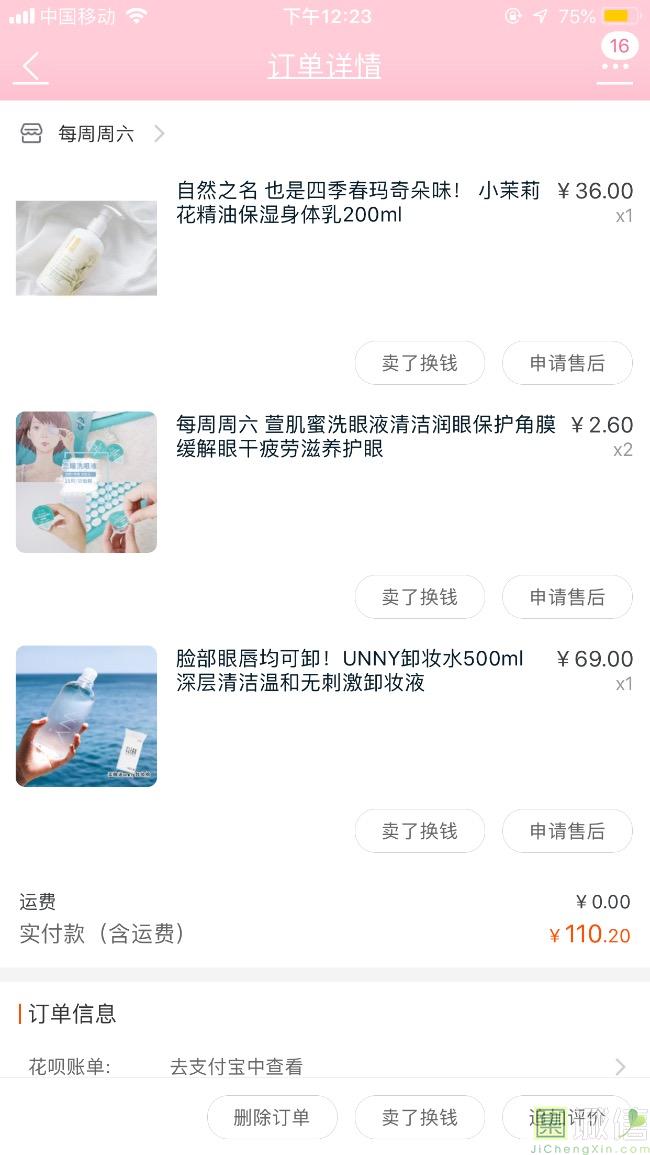Tap 卖了换钱 for the 自然之名 body lotion
Viewport: 650px width, 1155px height.
point(419,363)
